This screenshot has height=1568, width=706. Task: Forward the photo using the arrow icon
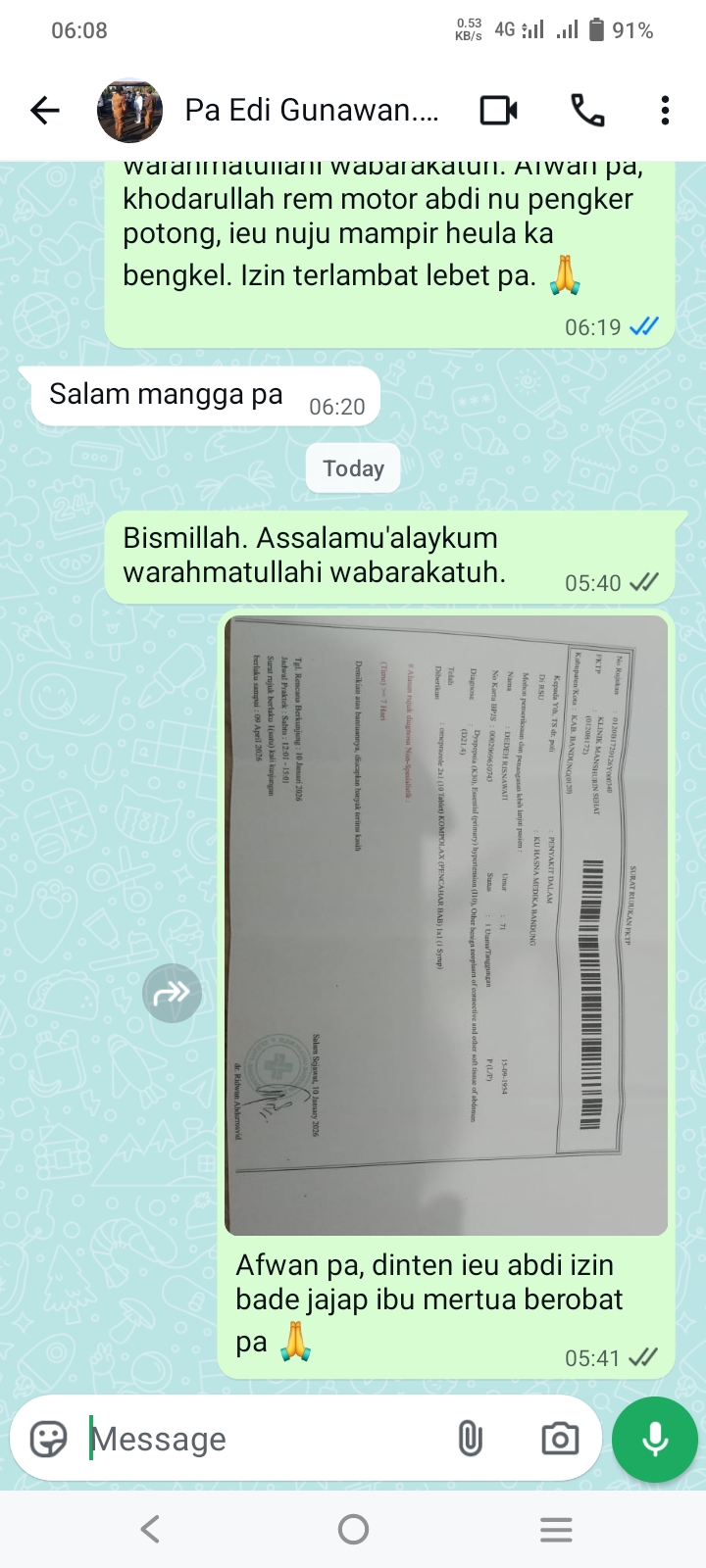pos(172,993)
